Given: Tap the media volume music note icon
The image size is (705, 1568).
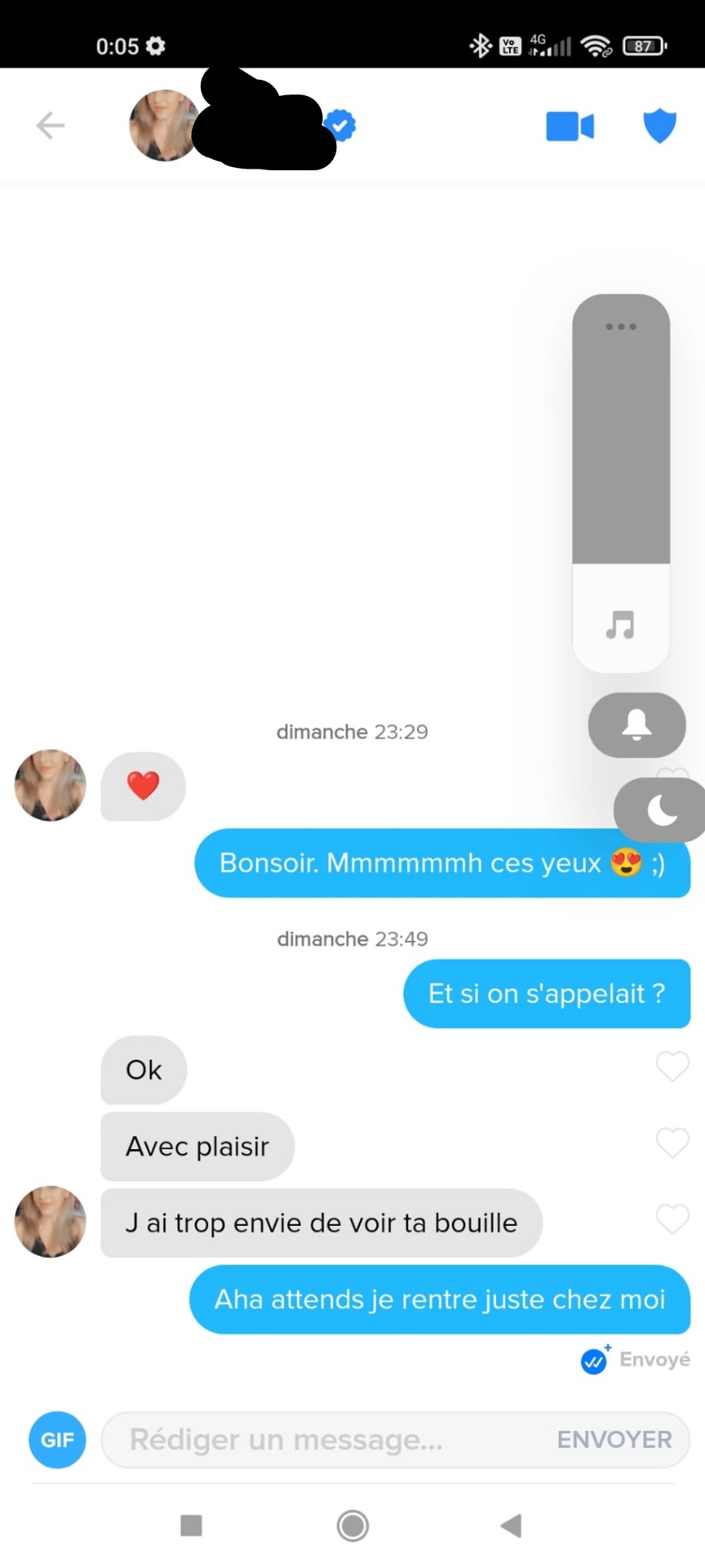Looking at the screenshot, I should 620,625.
